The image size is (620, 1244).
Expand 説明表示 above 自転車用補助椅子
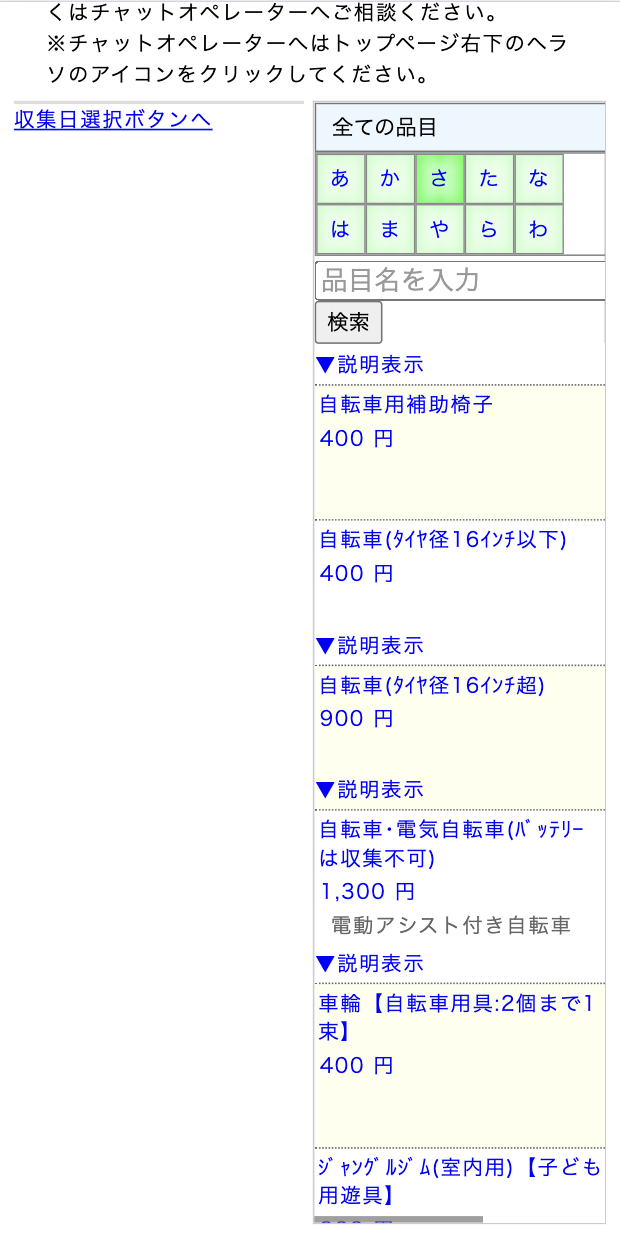[370, 365]
